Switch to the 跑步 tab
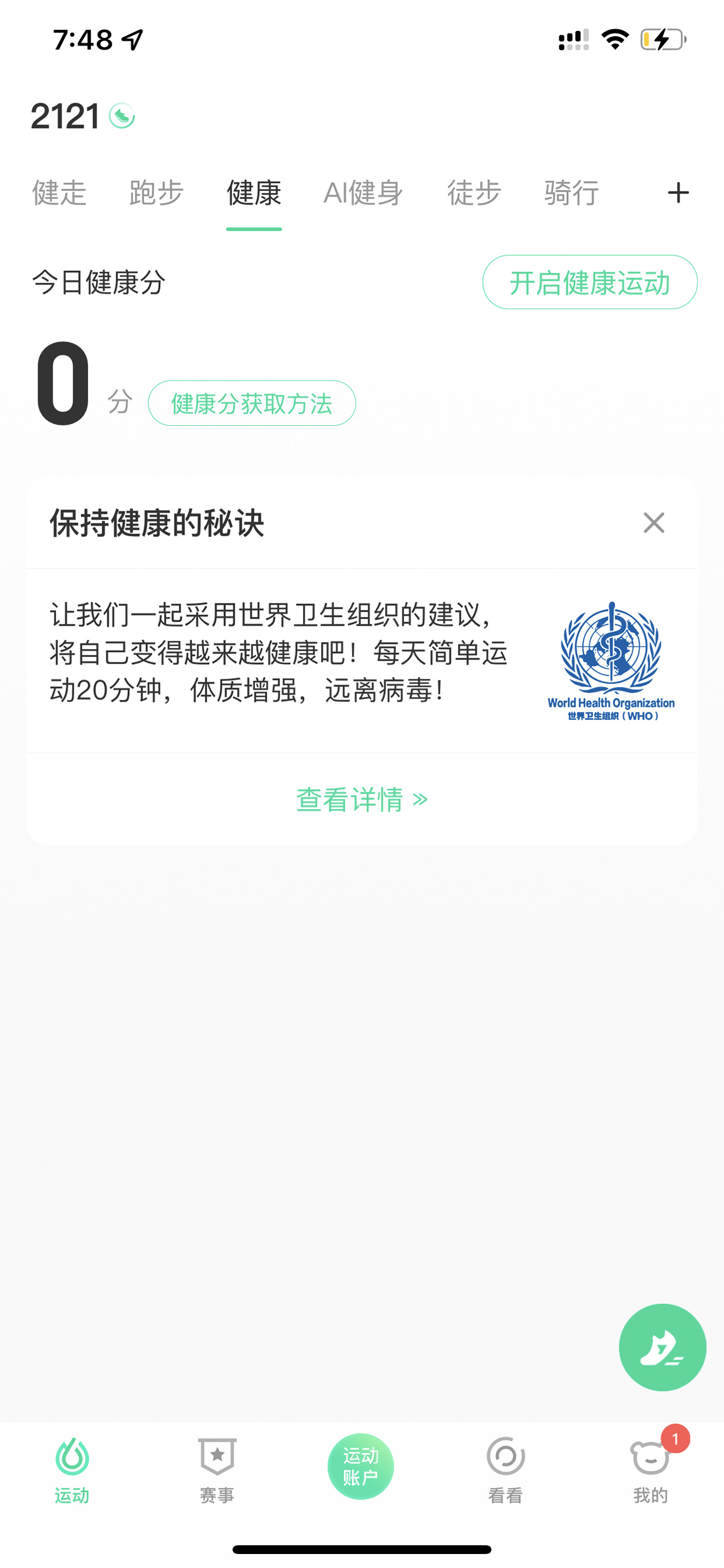This screenshot has width=724, height=1568. tap(156, 193)
